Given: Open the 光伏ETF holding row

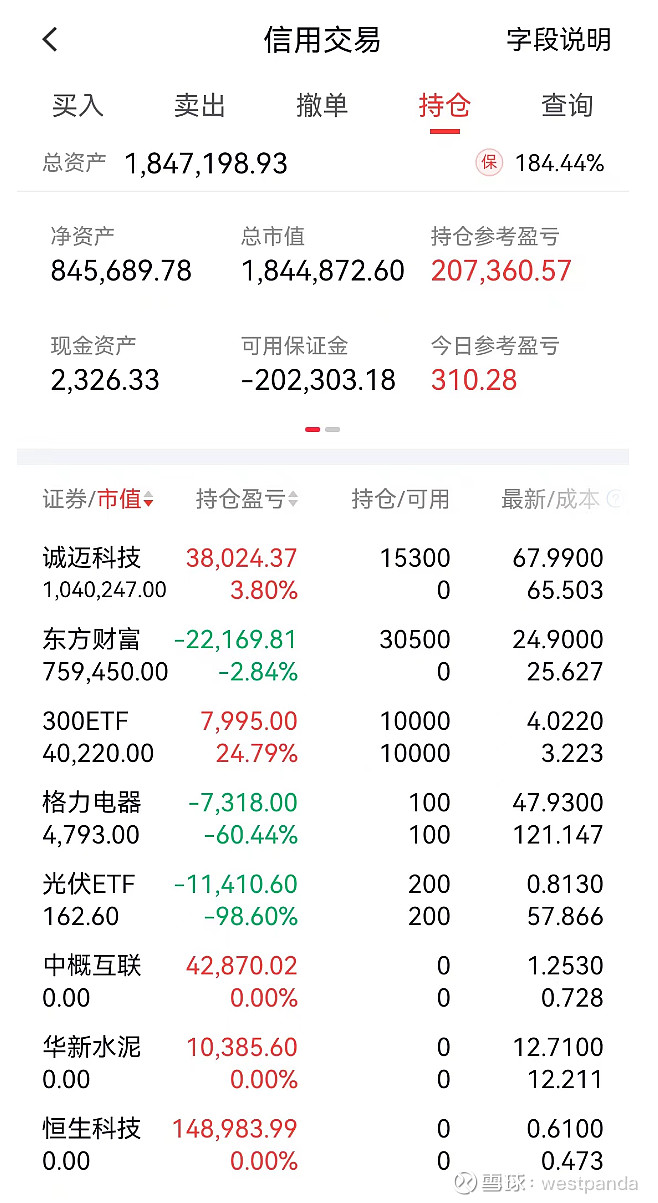Looking at the screenshot, I should tap(323, 900).
